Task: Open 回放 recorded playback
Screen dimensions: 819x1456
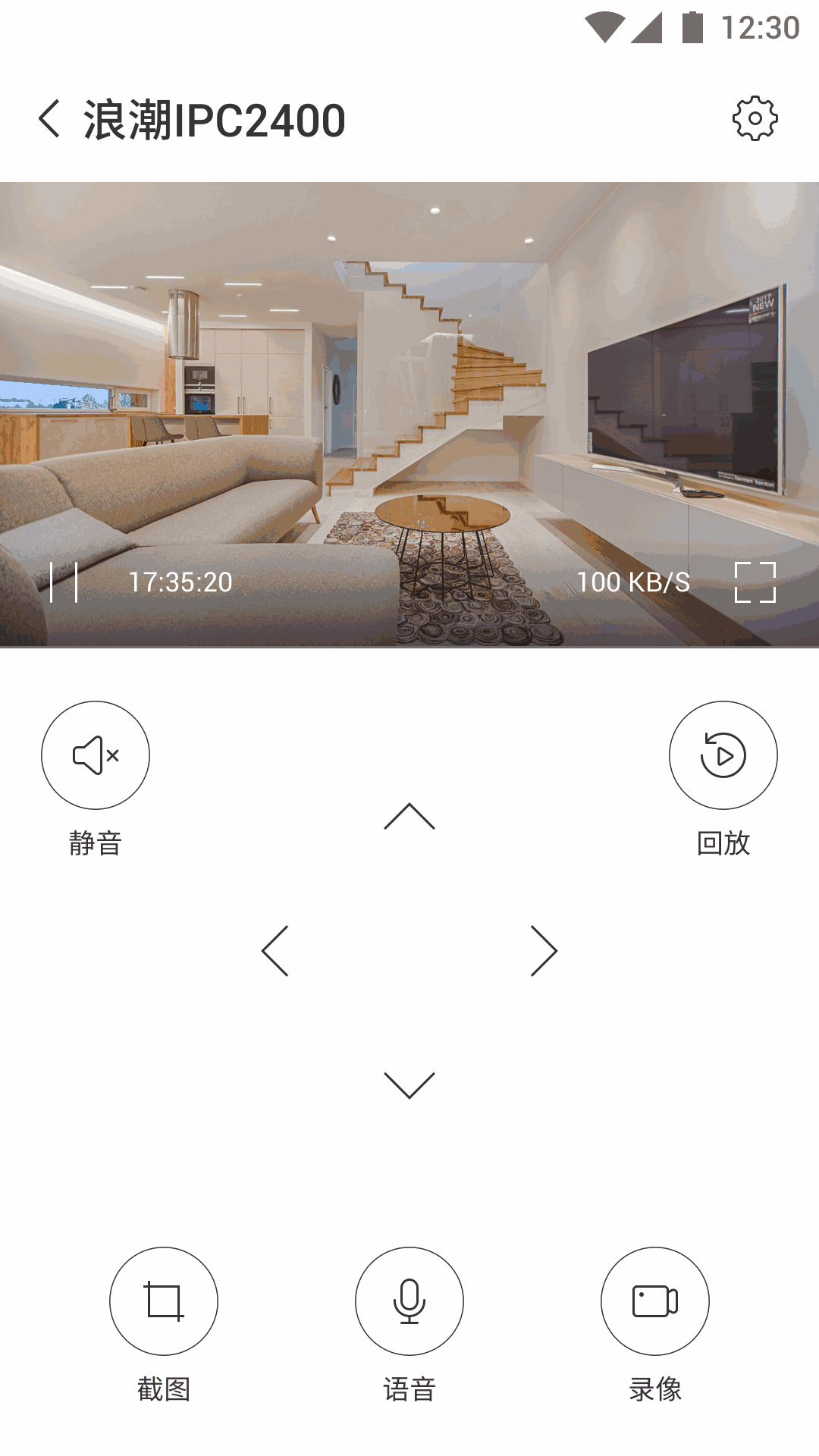Action: point(723,755)
